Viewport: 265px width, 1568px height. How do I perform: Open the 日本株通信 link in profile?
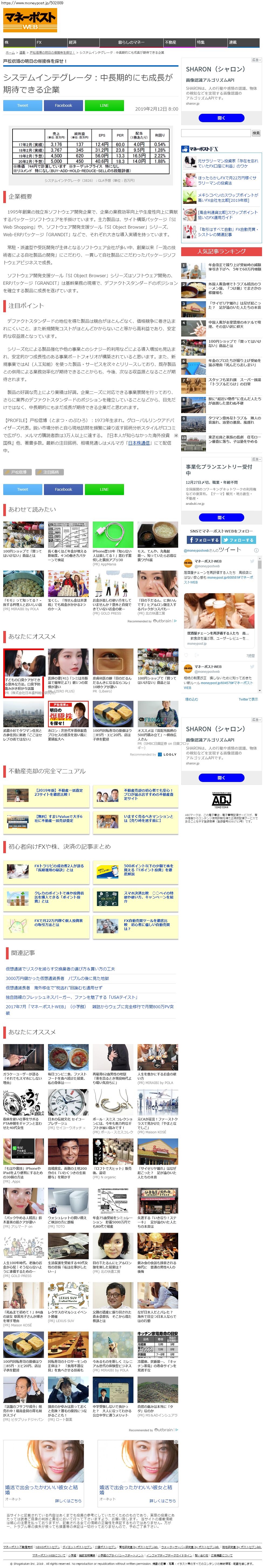(x=139, y=443)
